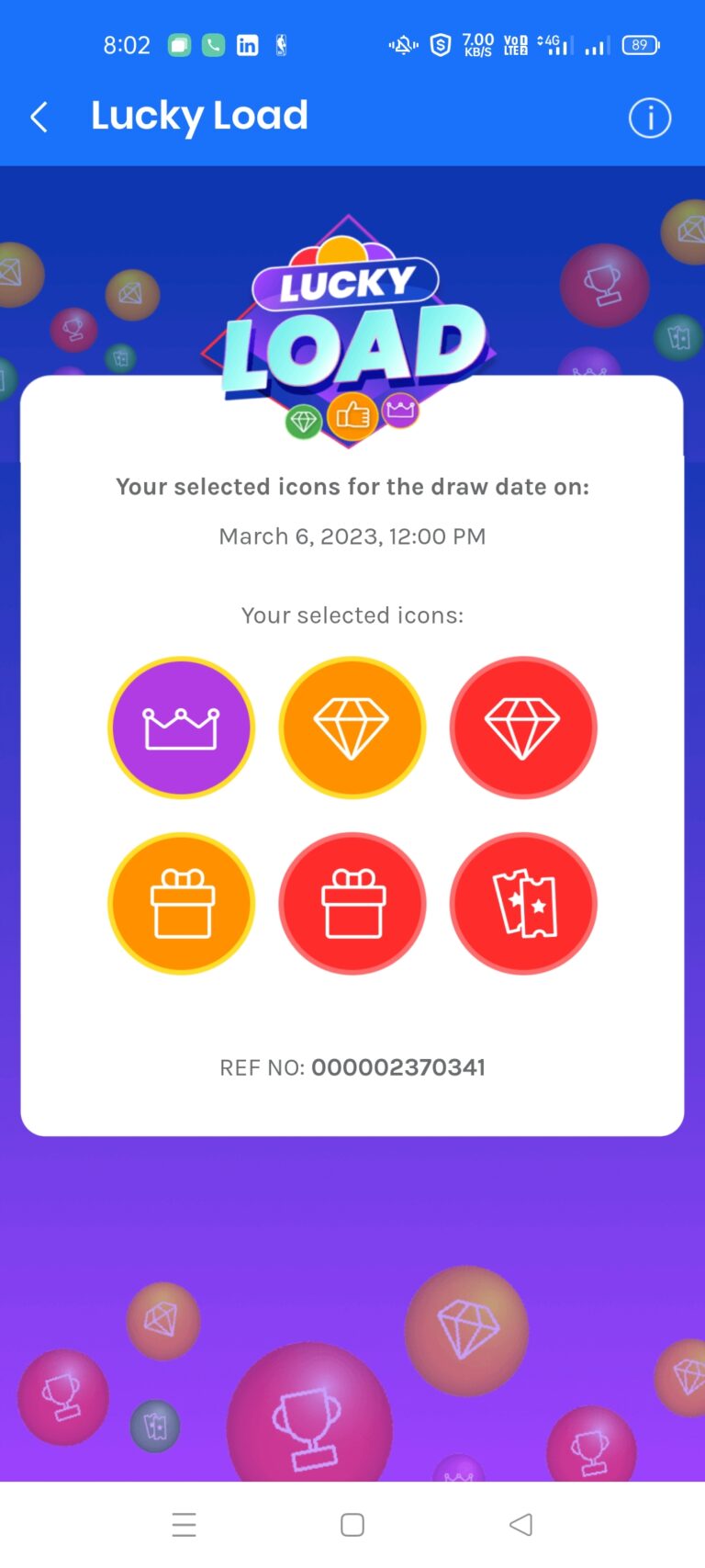
Task: Select the purple crown icon
Action: [x=181, y=727]
